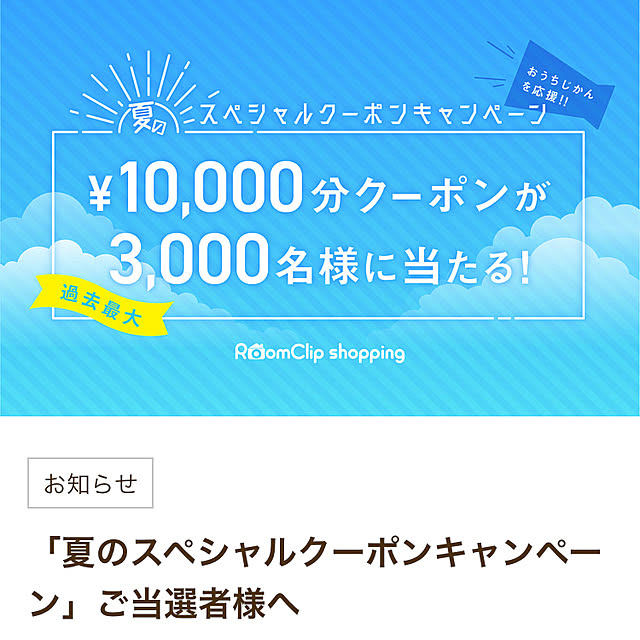Tap the お知らせ category tag
This screenshot has width=640, height=640.
click(x=90, y=486)
